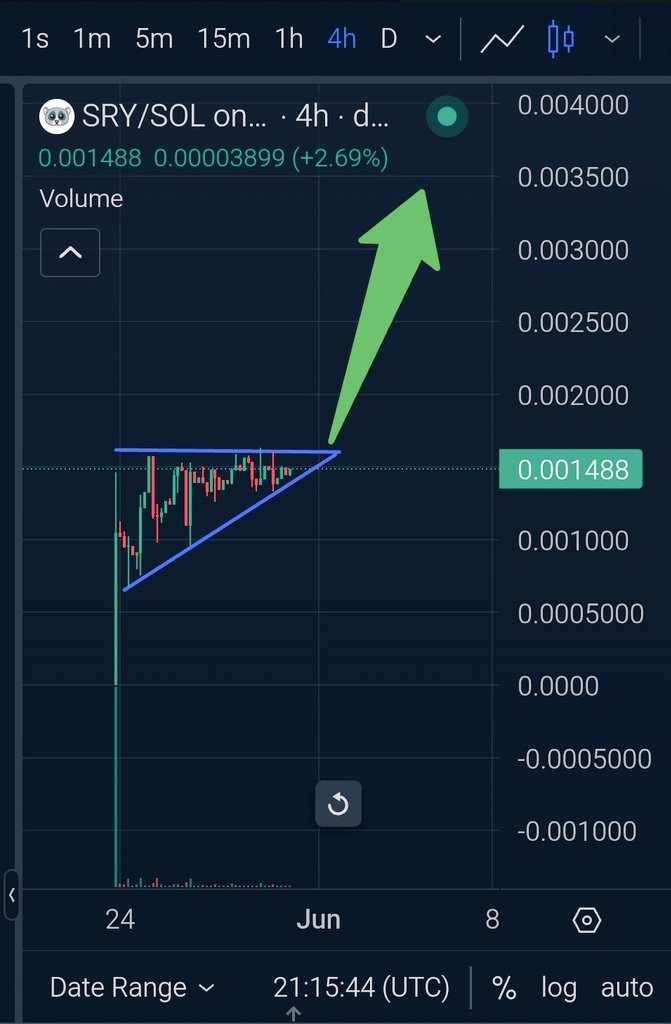Switch to the 15m interval
The image size is (671, 1024).
pyautogui.click(x=223, y=39)
